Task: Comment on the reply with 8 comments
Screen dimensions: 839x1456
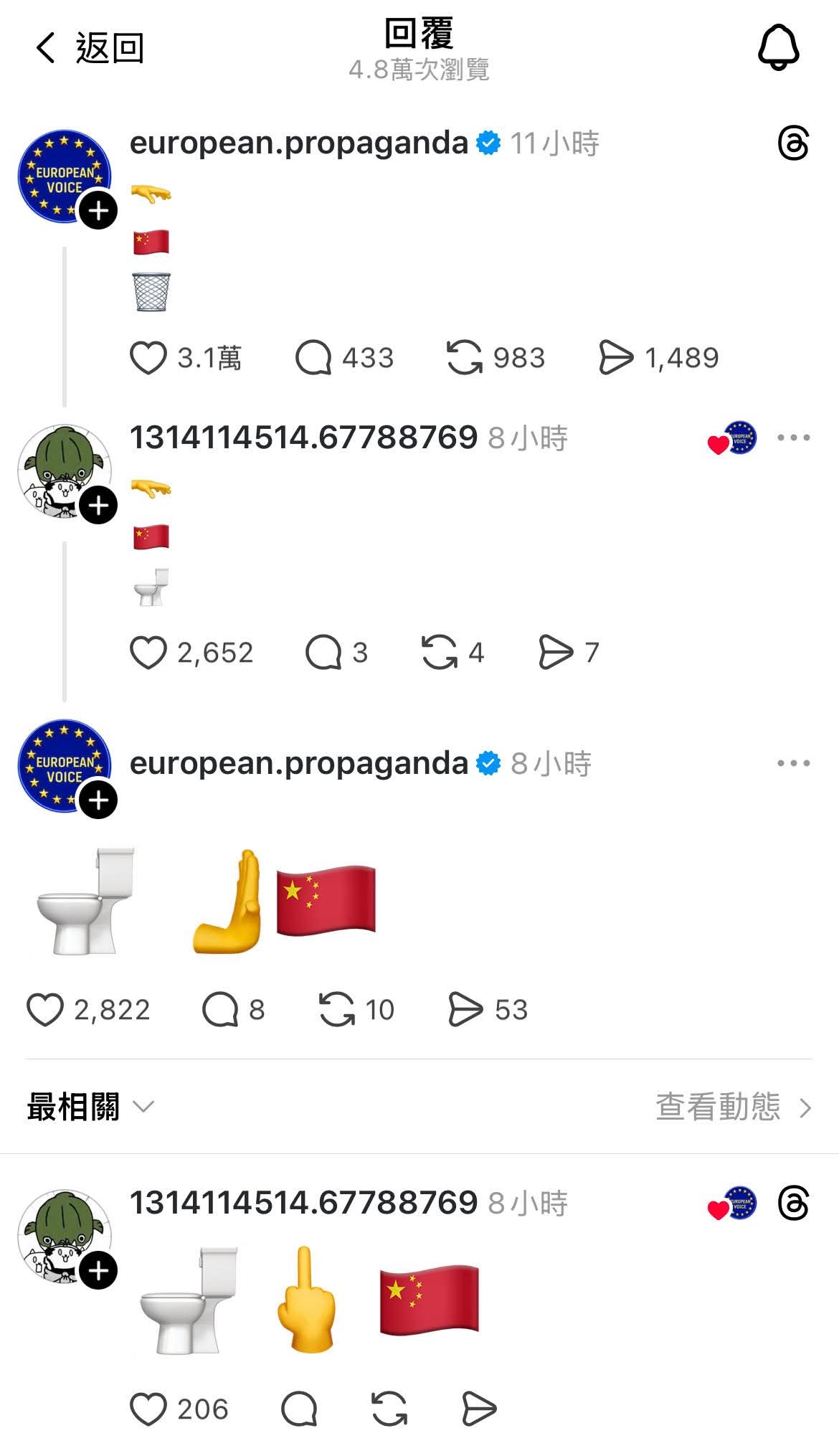Action: tap(220, 1010)
